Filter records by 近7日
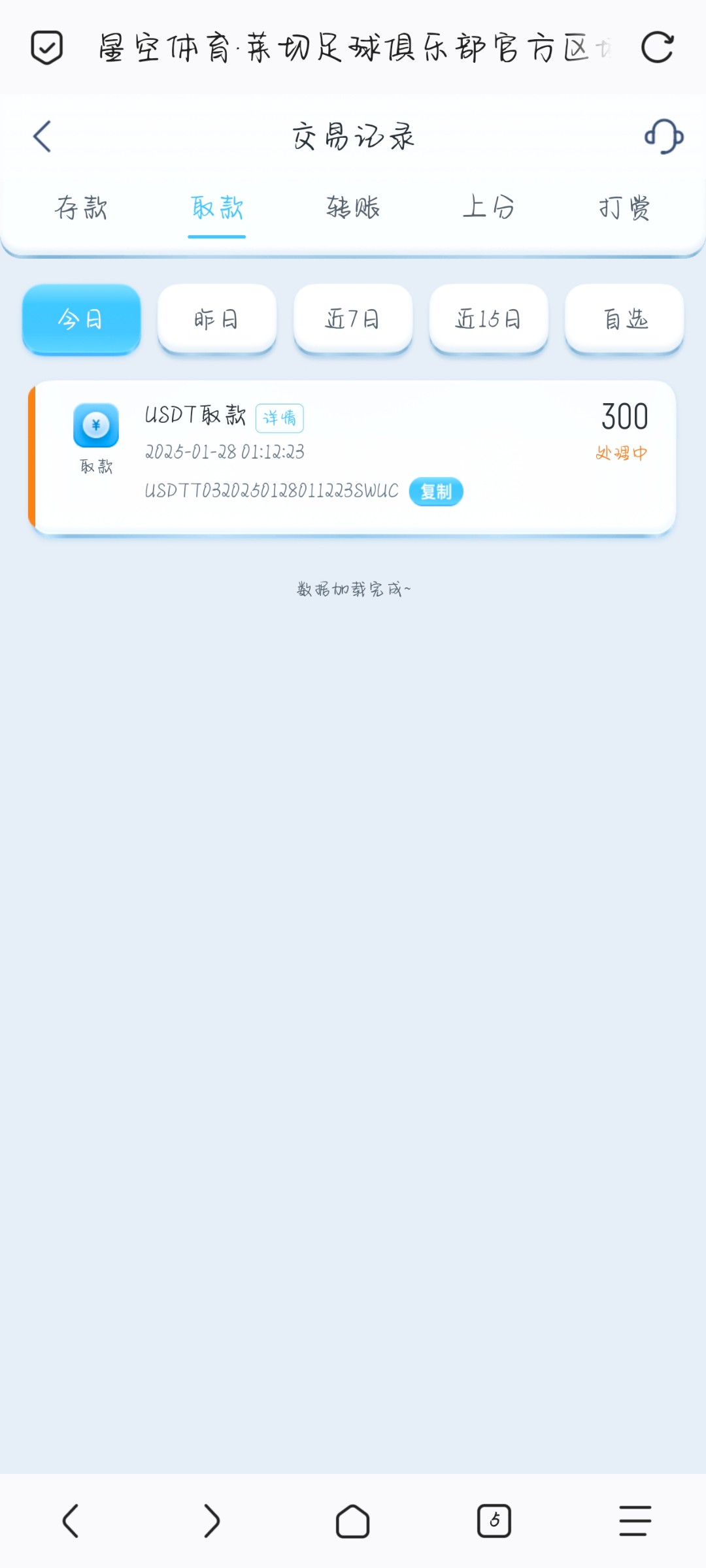 pyautogui.click(x=353, y=319)
